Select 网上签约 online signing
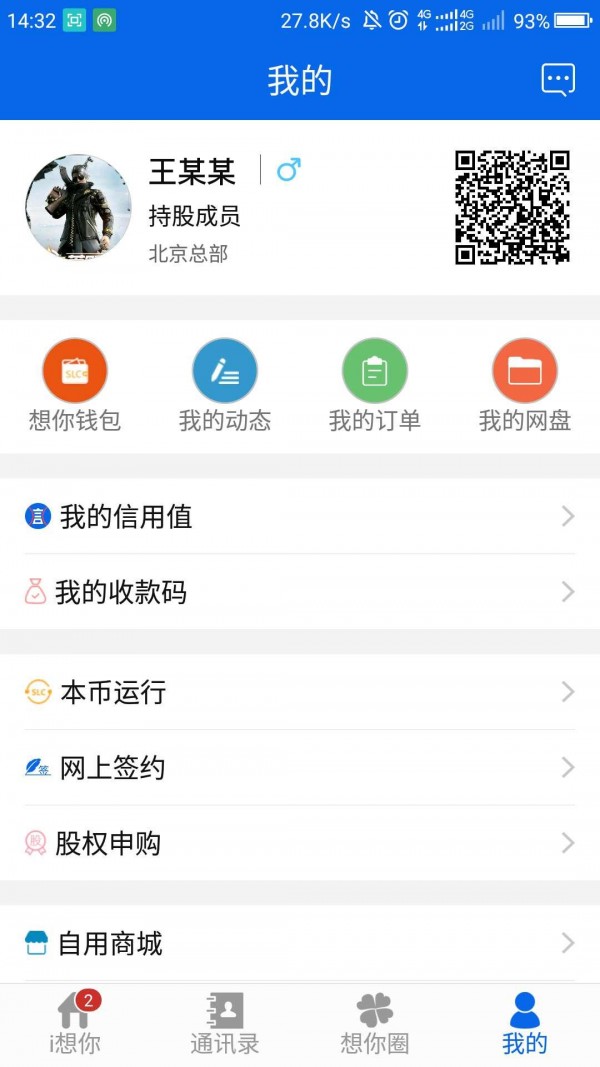 tap(300, 768)
